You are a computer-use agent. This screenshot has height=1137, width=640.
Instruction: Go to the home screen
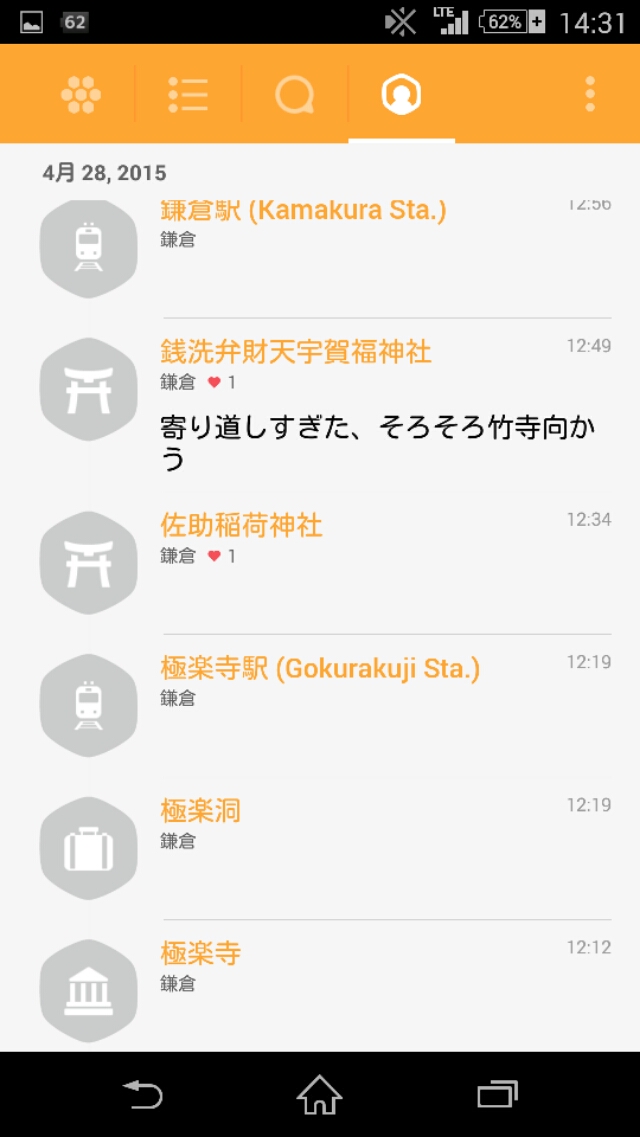pos(320,1094)
